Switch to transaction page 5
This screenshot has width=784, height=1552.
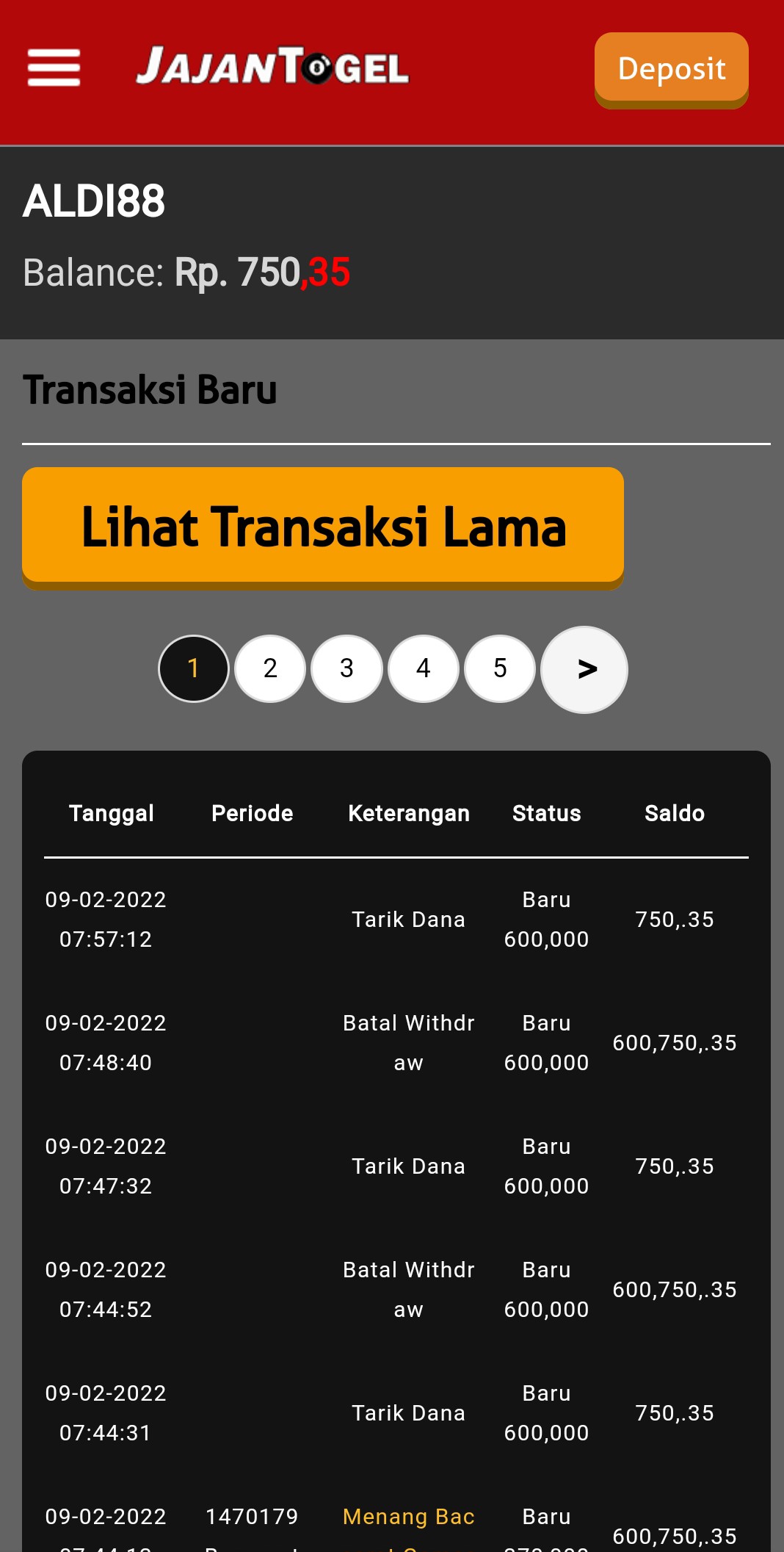[x=500, y=668]
